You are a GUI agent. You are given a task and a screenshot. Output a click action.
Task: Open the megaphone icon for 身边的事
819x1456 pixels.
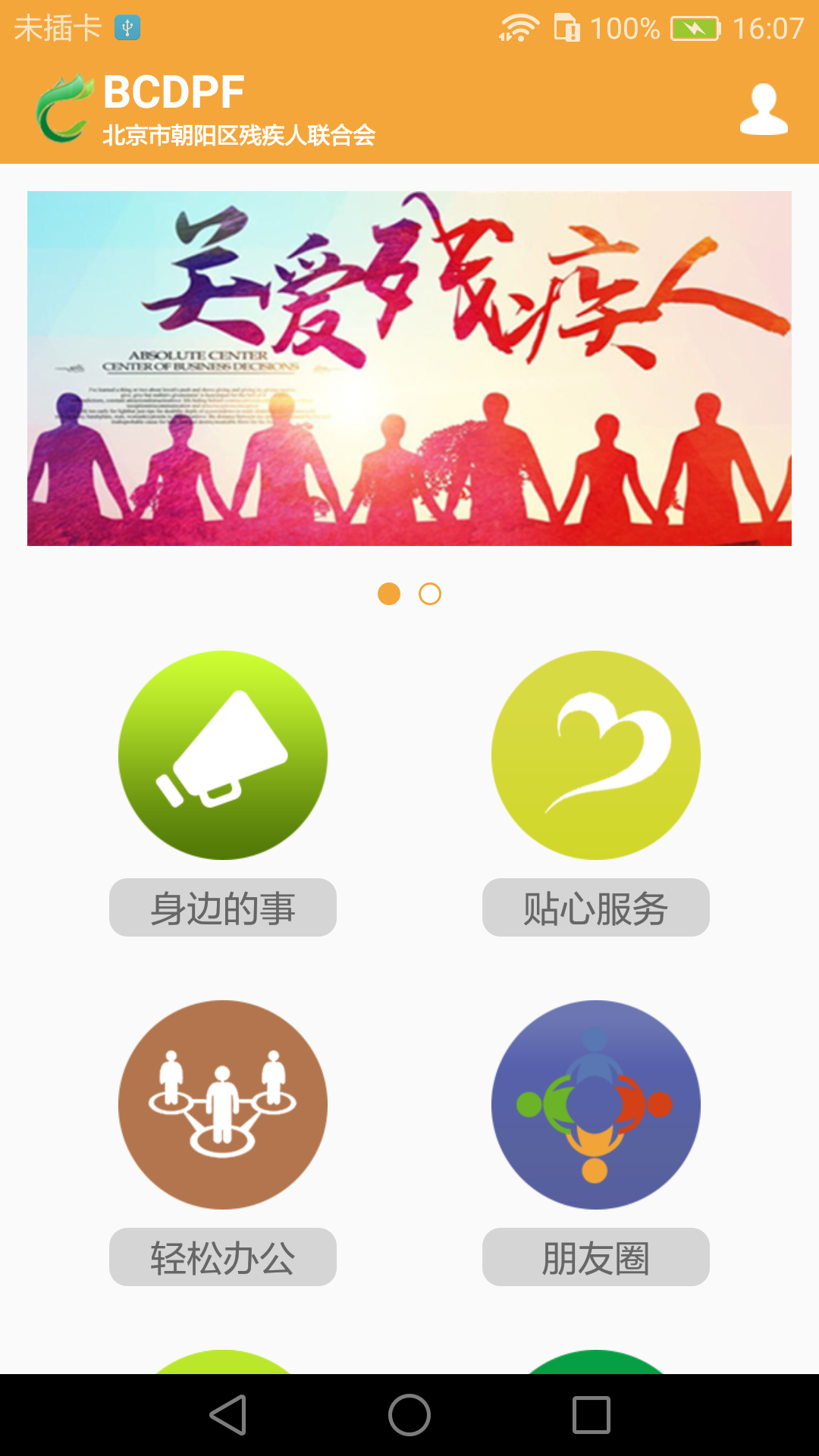click(x=223, y=755)
